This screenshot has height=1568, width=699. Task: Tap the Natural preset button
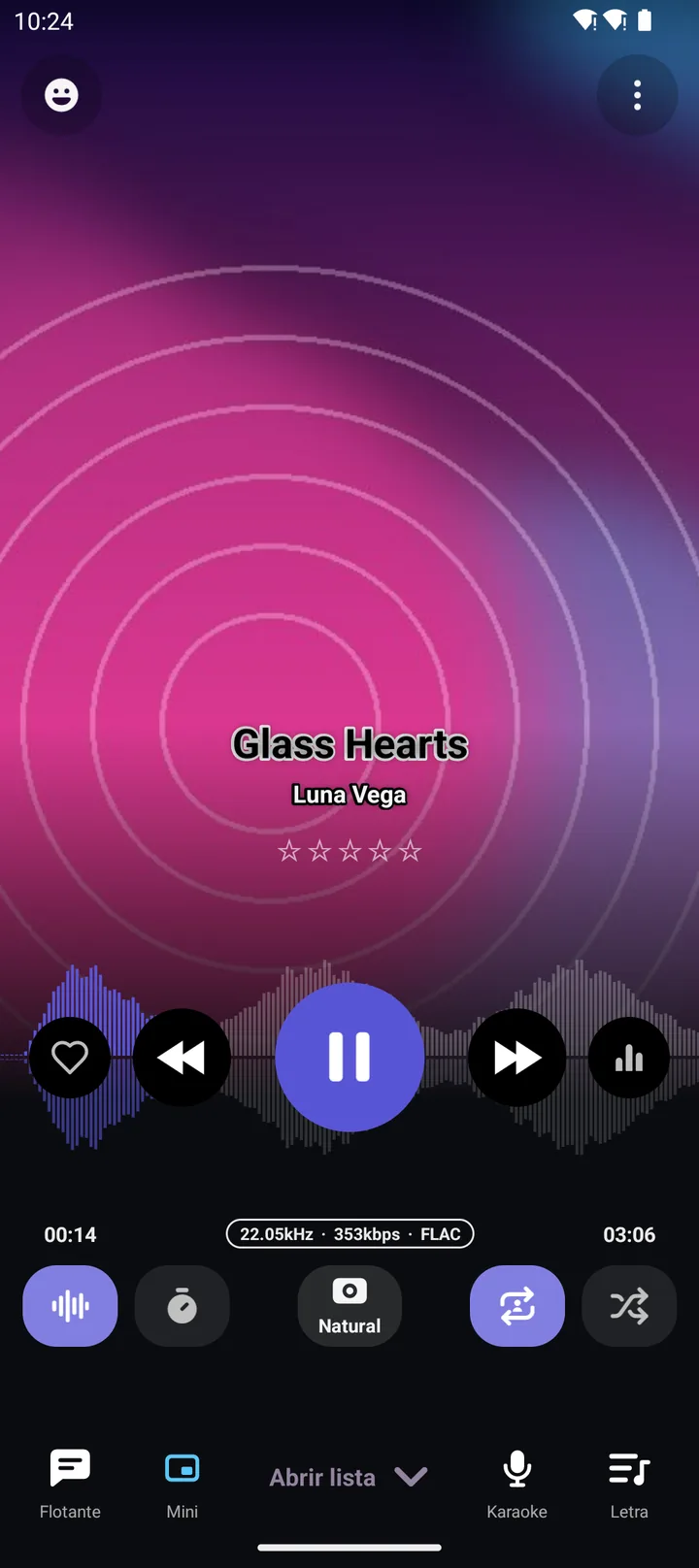[349, 1306]
